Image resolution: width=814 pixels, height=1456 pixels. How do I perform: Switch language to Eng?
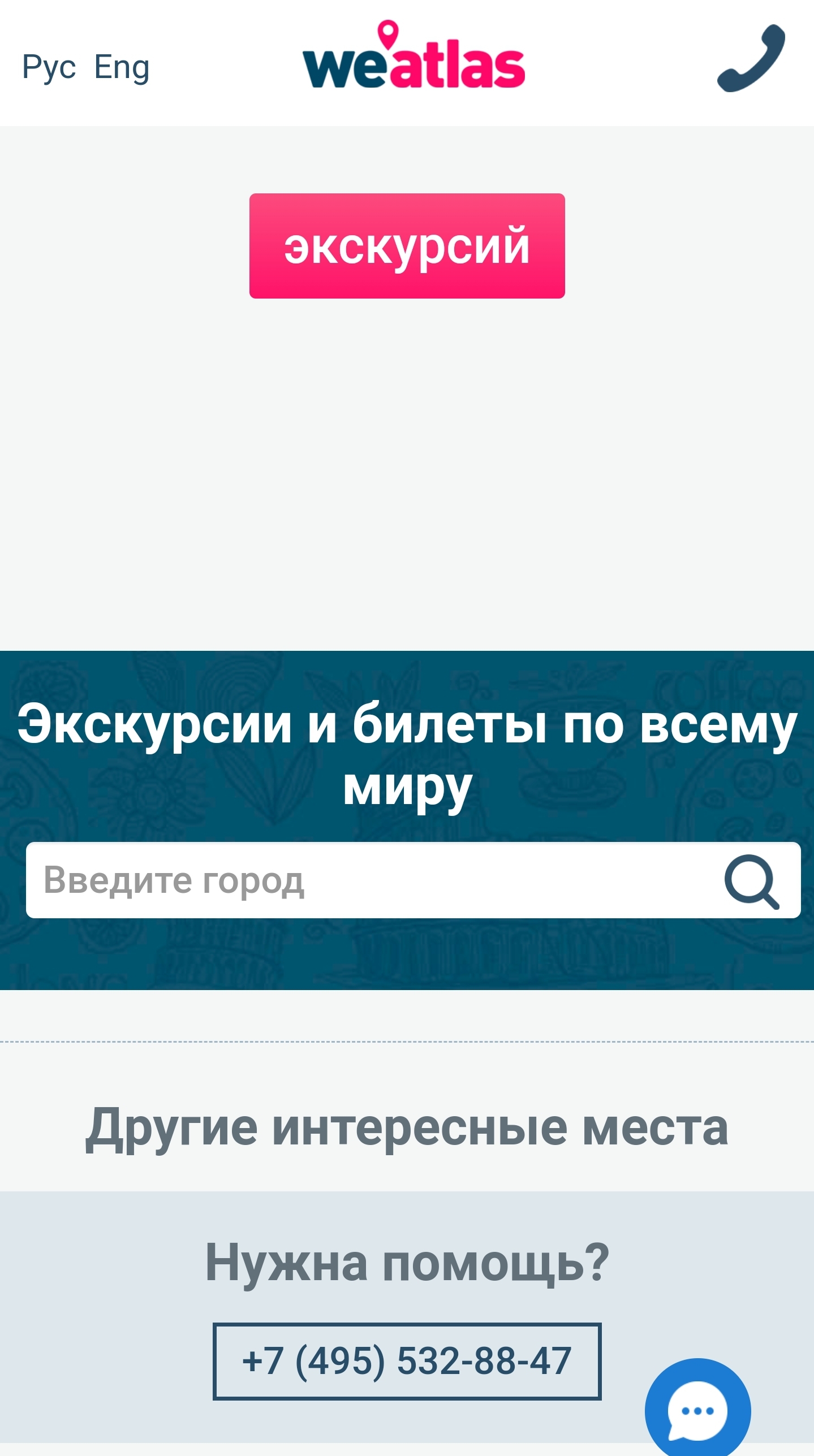coord(122,67)
